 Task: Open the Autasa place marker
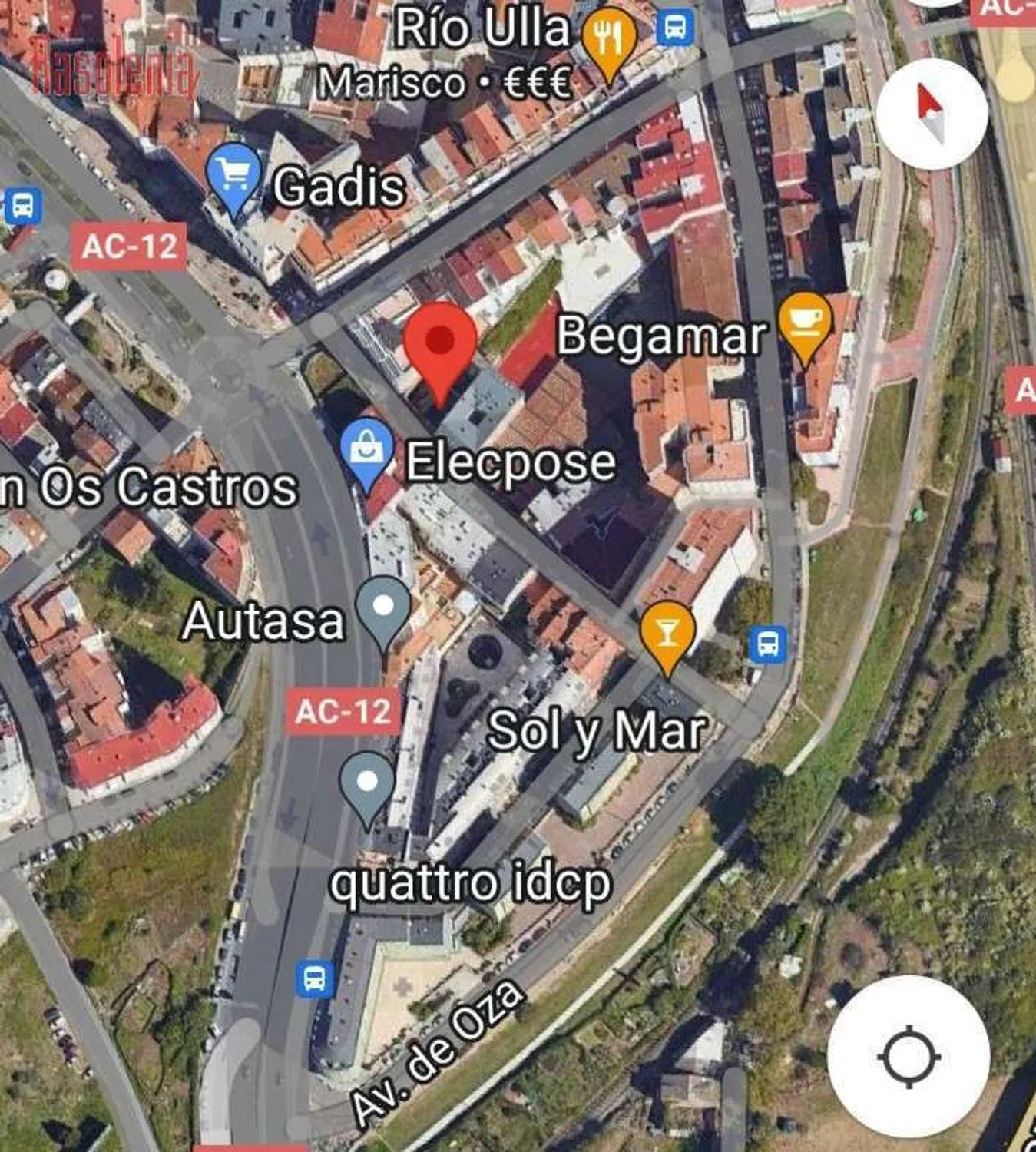point(385,612)
